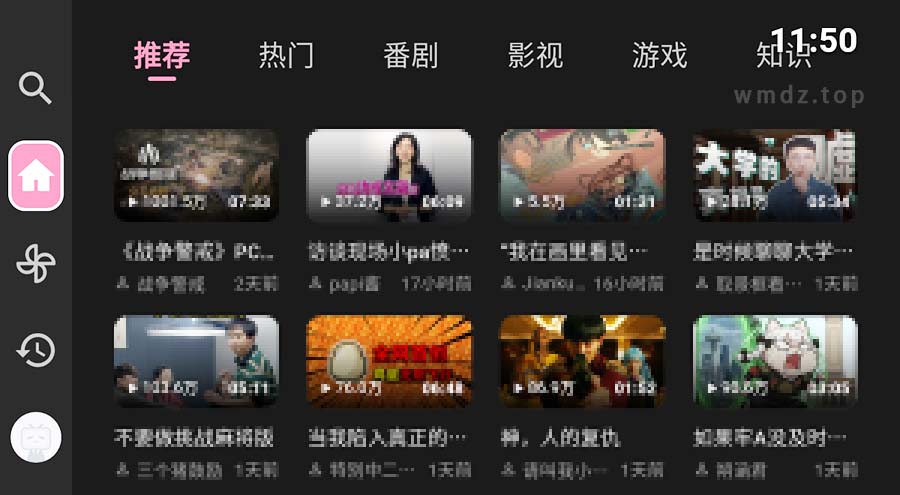The height and width of the screenshot is (495, 900).
Task: Open the "我在画里看见" video
Action: pos(582,175)
